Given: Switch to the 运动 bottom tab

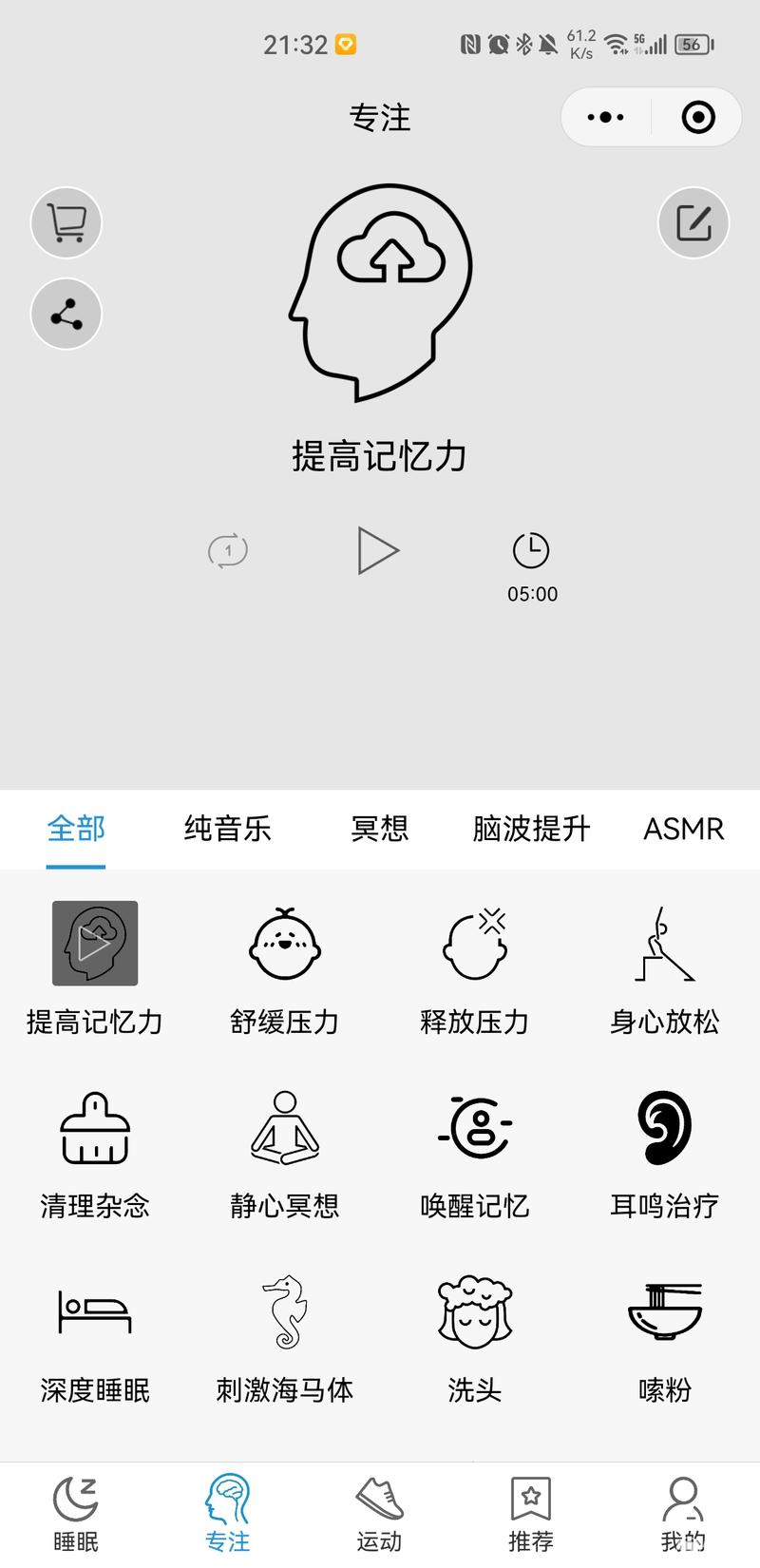Looking at the screenshot, I should coord(380,1514).
